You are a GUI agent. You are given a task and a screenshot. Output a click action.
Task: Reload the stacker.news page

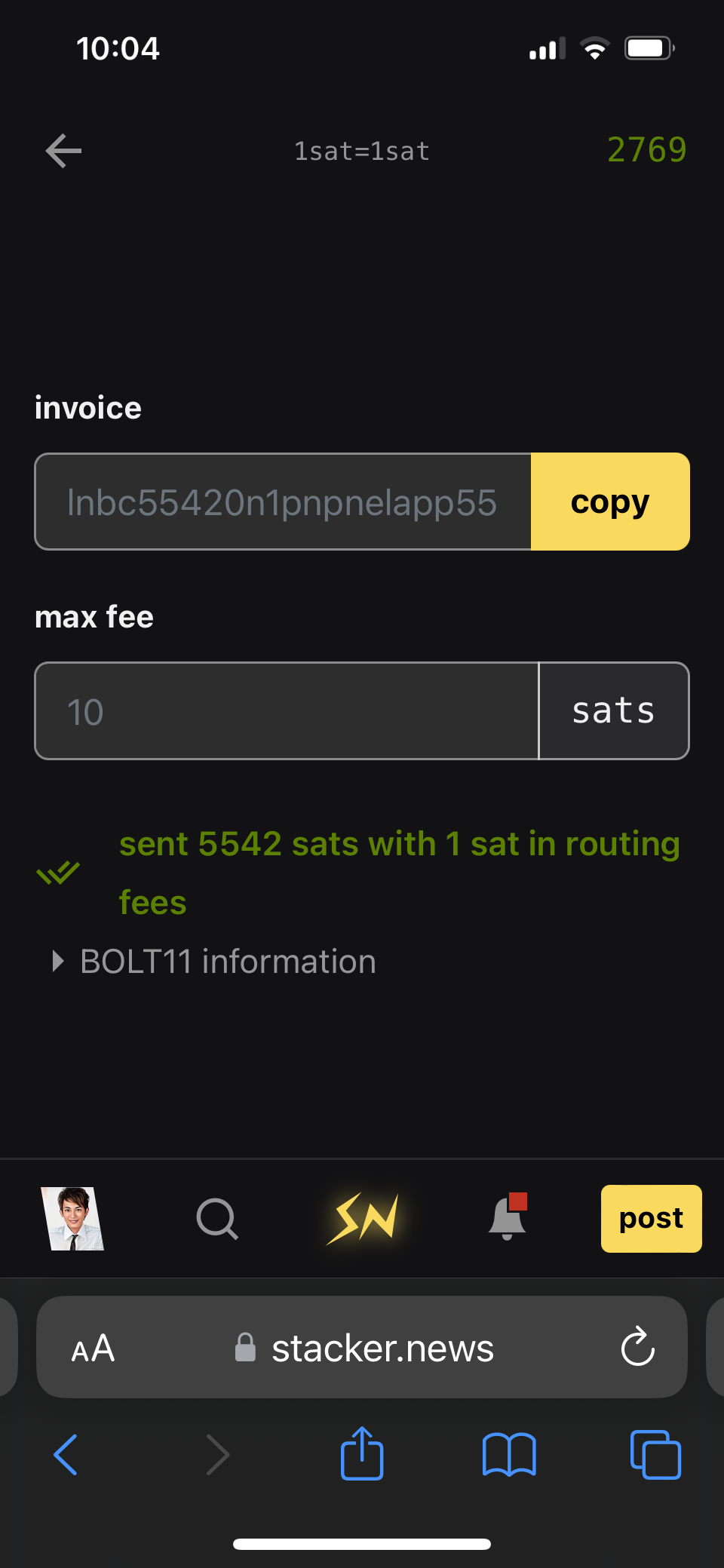pos(637,1347)
